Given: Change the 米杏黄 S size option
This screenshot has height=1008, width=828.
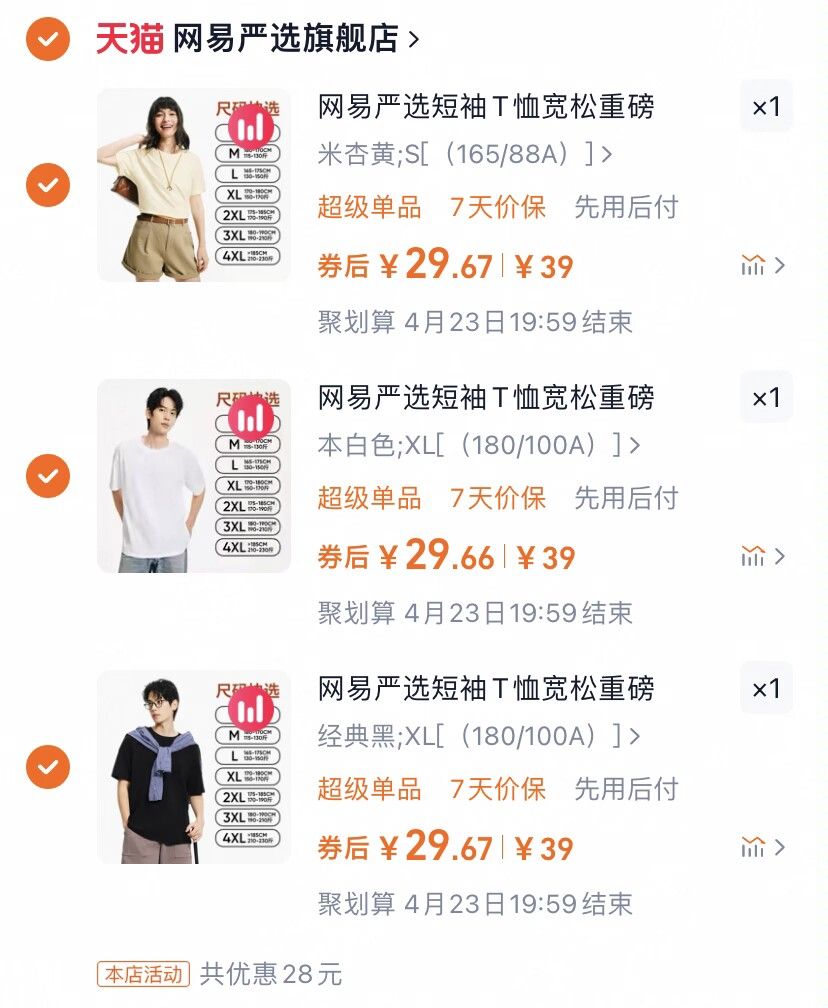Looking at the screenshot, I should pos(465,154).
